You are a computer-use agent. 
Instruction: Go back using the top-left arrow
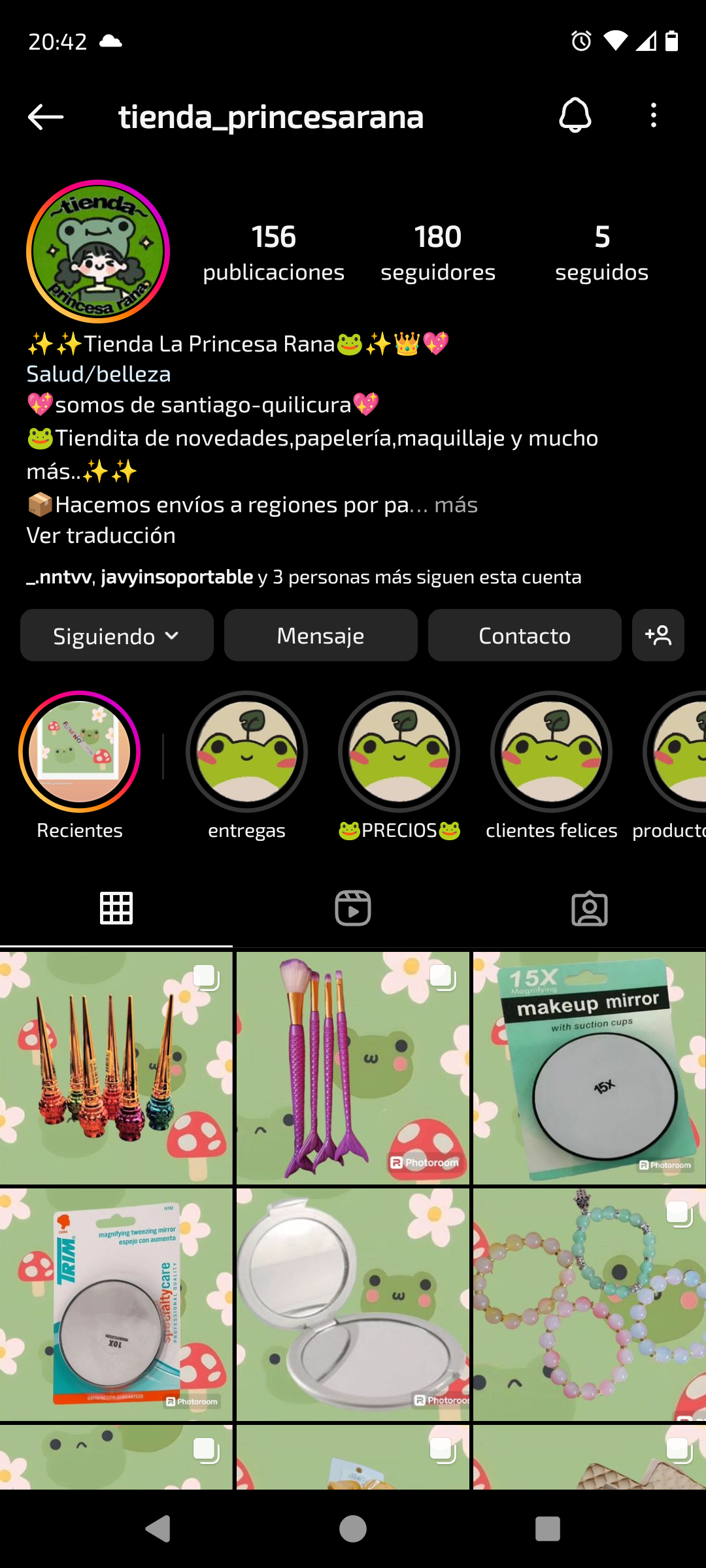(x=46, y=118)
